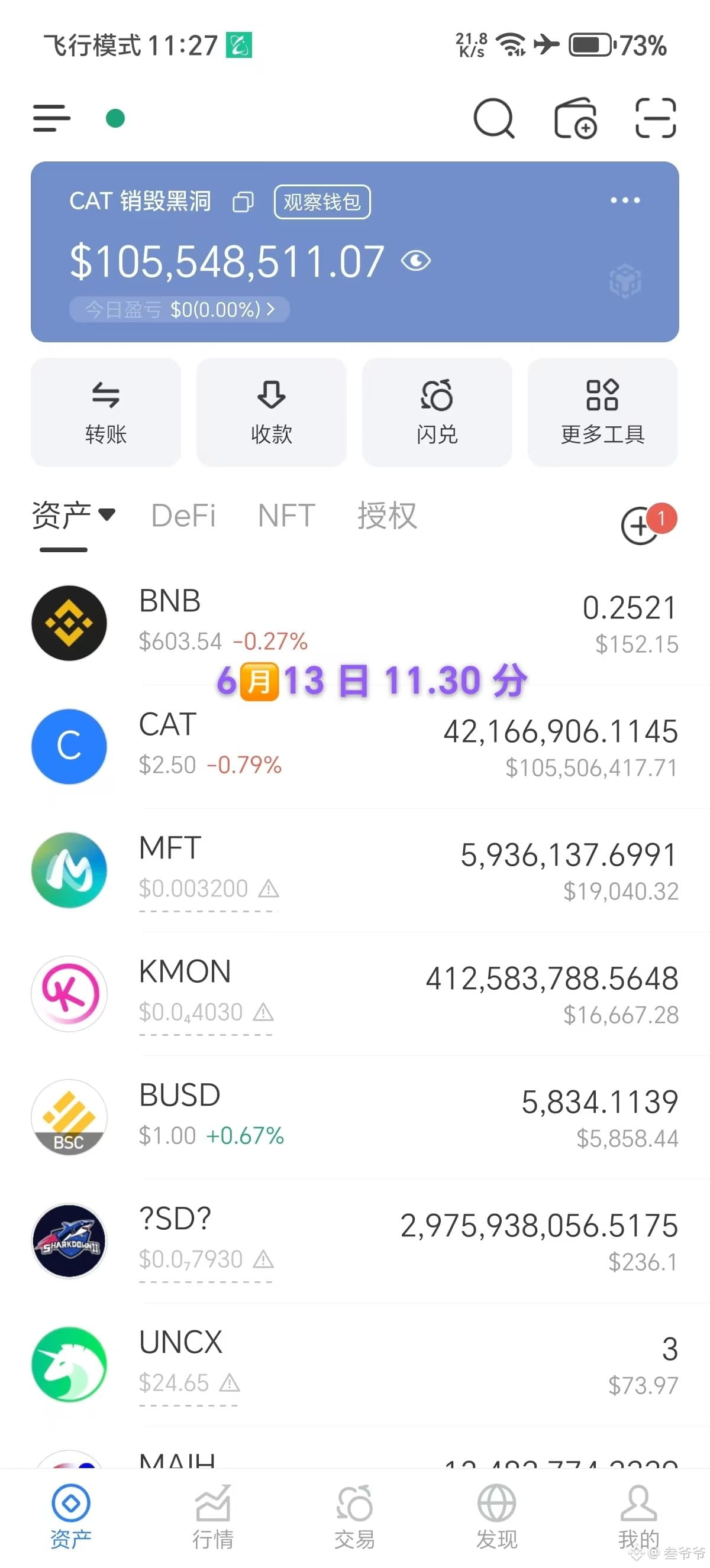Add a token with the plus icon
710x1568 pixels.
(x=640, y=524)
